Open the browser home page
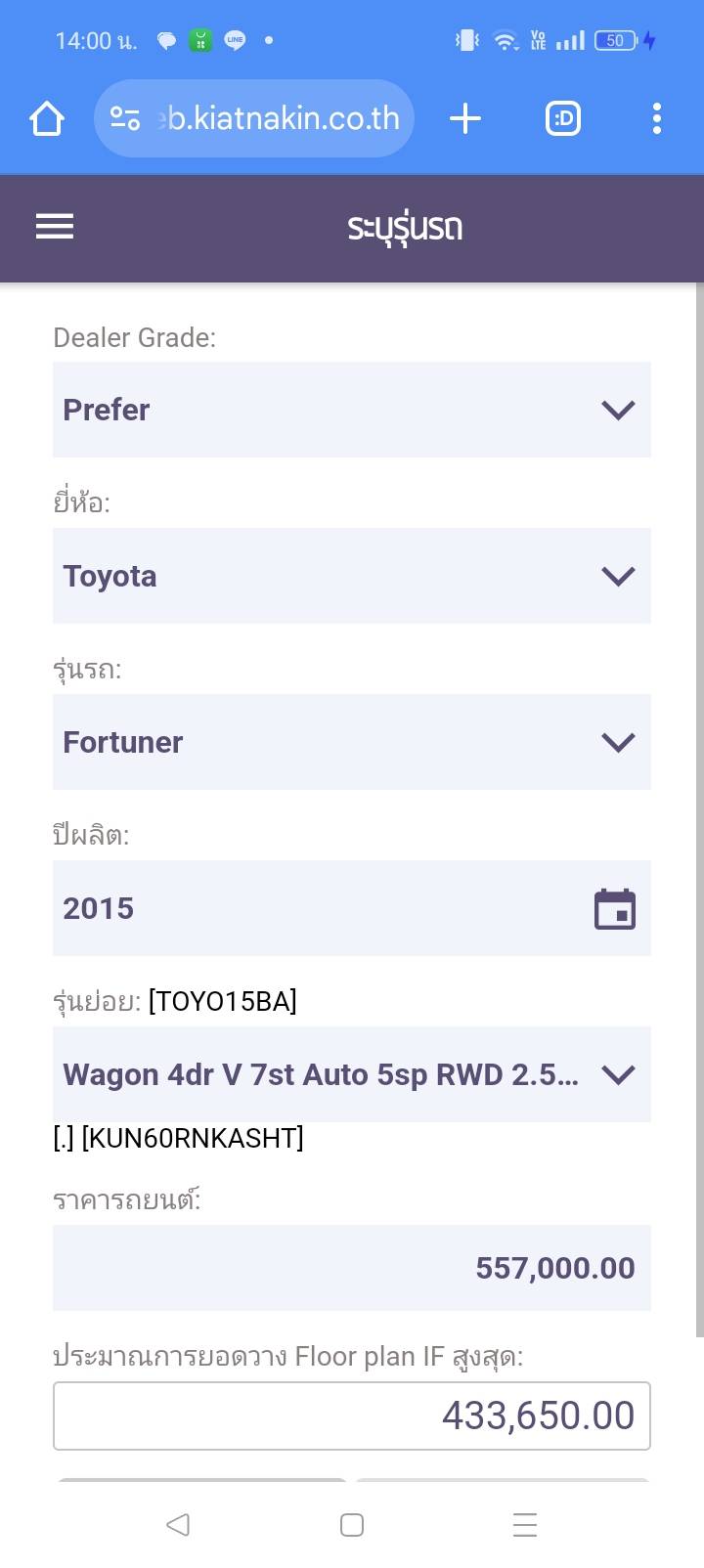The image size is (704, 1568). tap(47, 119)
